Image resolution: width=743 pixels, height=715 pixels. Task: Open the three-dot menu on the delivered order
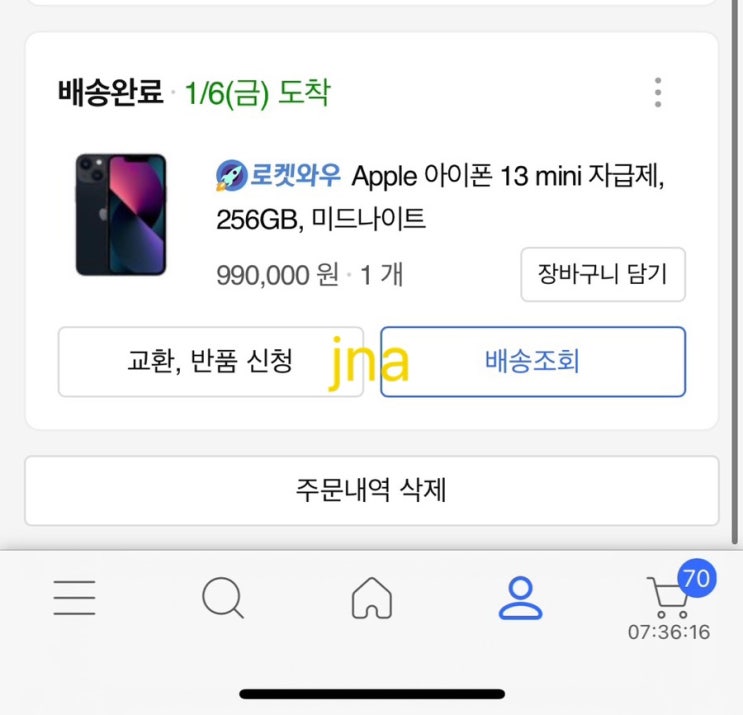(658, 92)
